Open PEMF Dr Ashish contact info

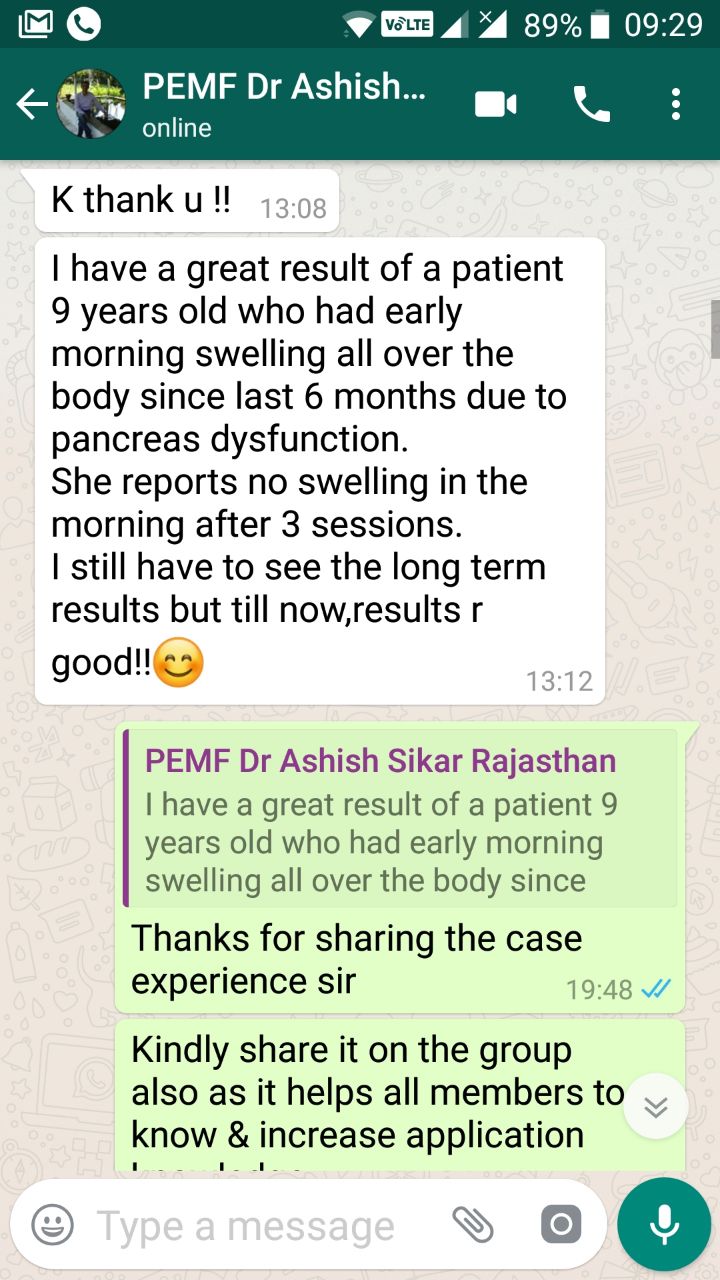click(284, 104)
